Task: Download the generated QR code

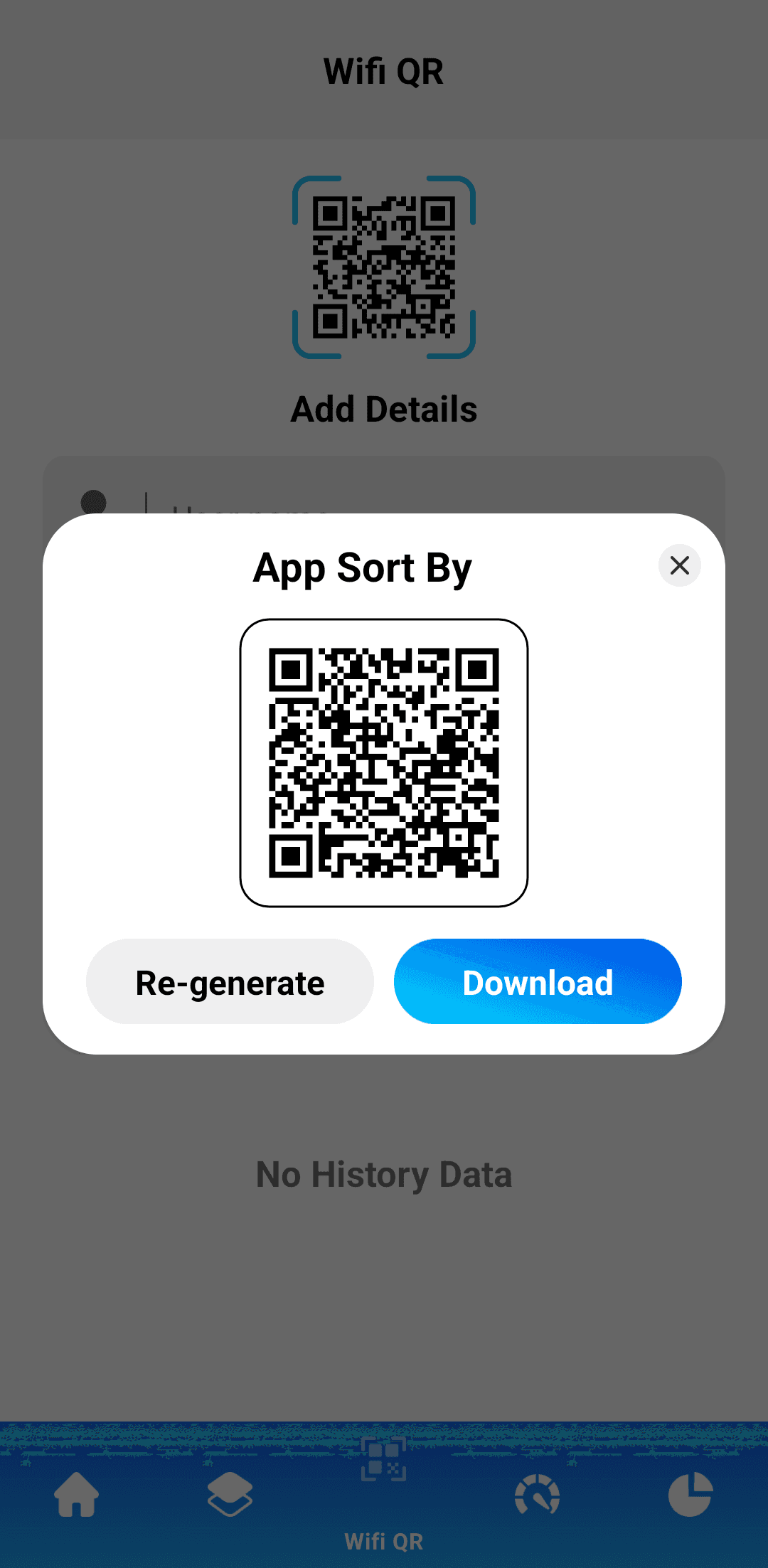Action: pos(538,982)
